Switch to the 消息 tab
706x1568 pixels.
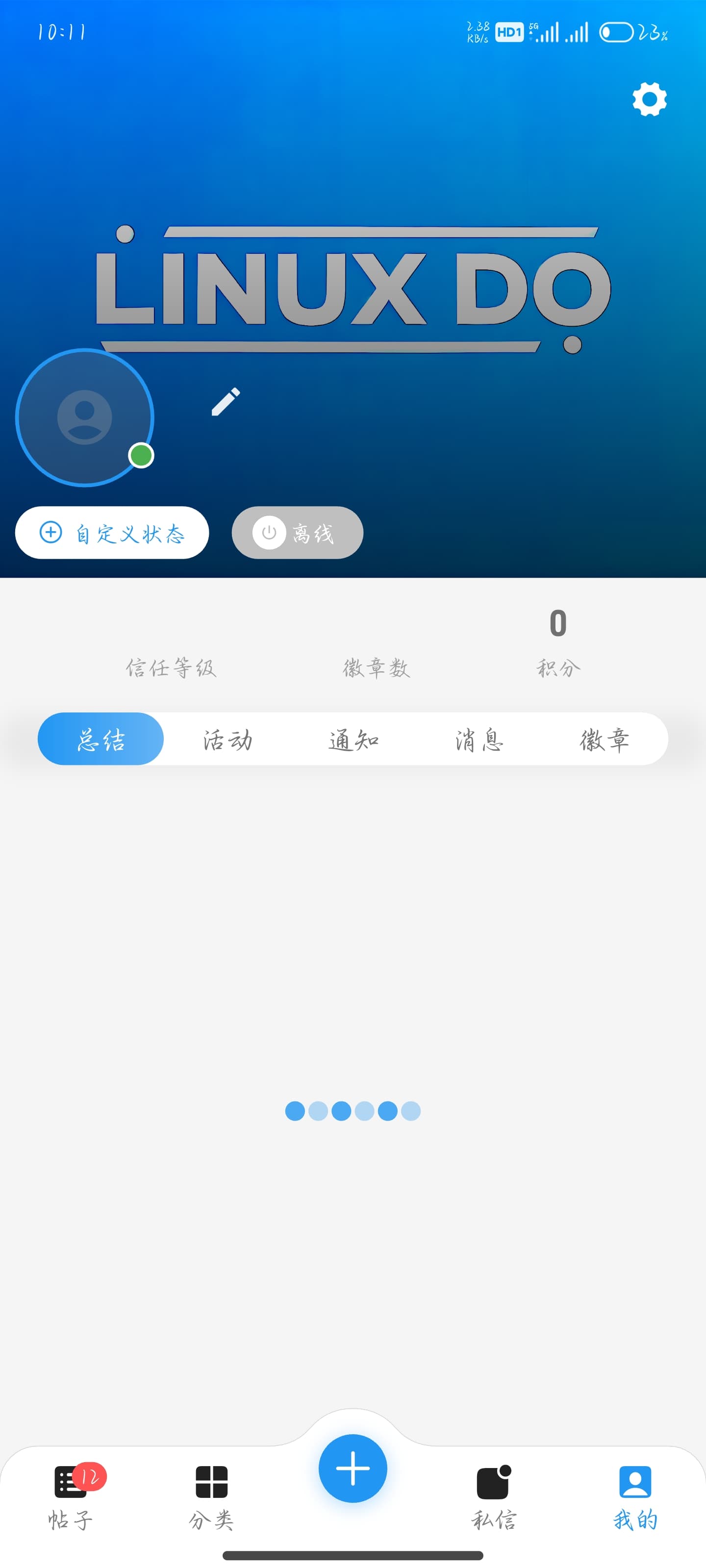click(x=479, y=739)
